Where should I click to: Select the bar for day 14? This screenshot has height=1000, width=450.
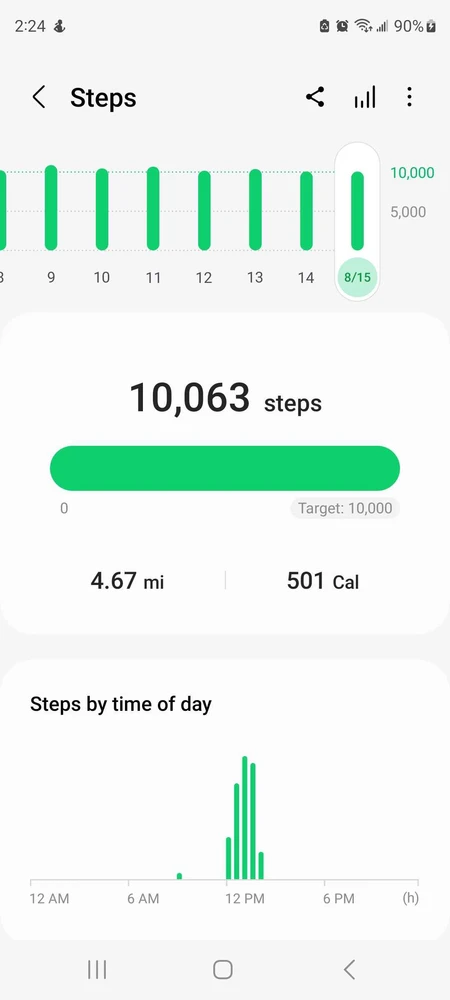[306, 210]
